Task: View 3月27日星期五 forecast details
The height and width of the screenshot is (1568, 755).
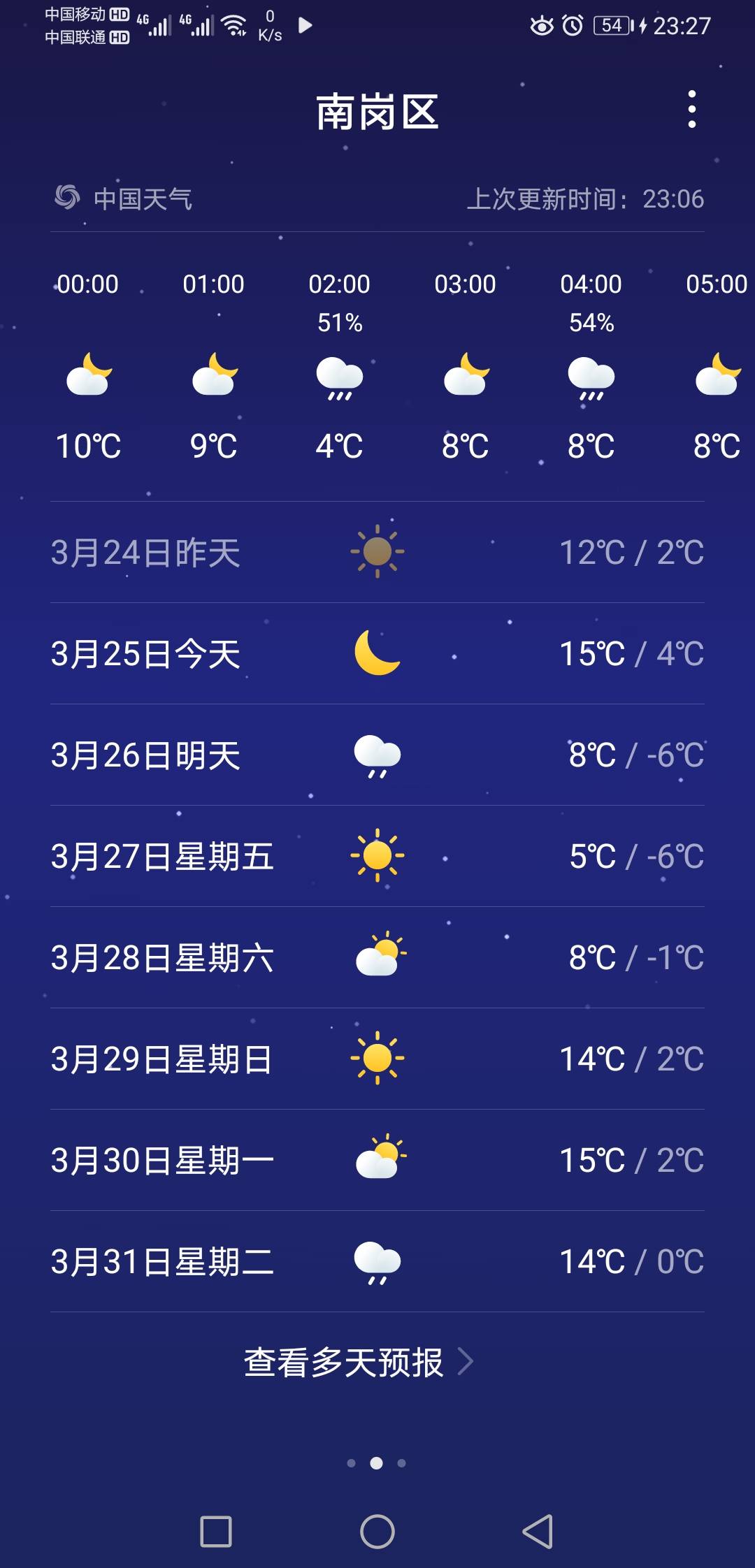Action: click(377, 856)
